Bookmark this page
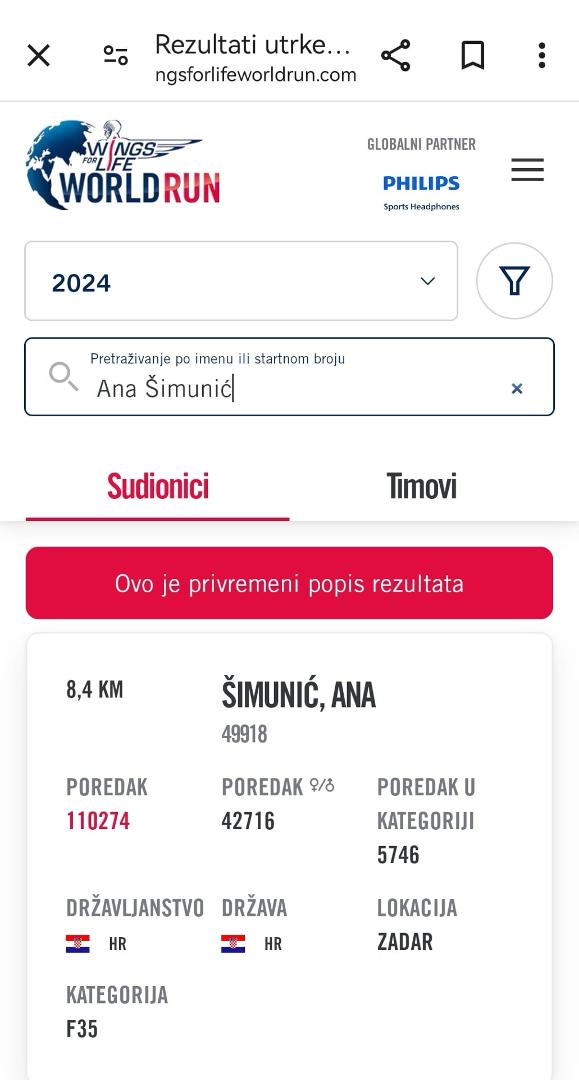The width and height of the screenshot is (579, 1080). (x=472, y=56)
